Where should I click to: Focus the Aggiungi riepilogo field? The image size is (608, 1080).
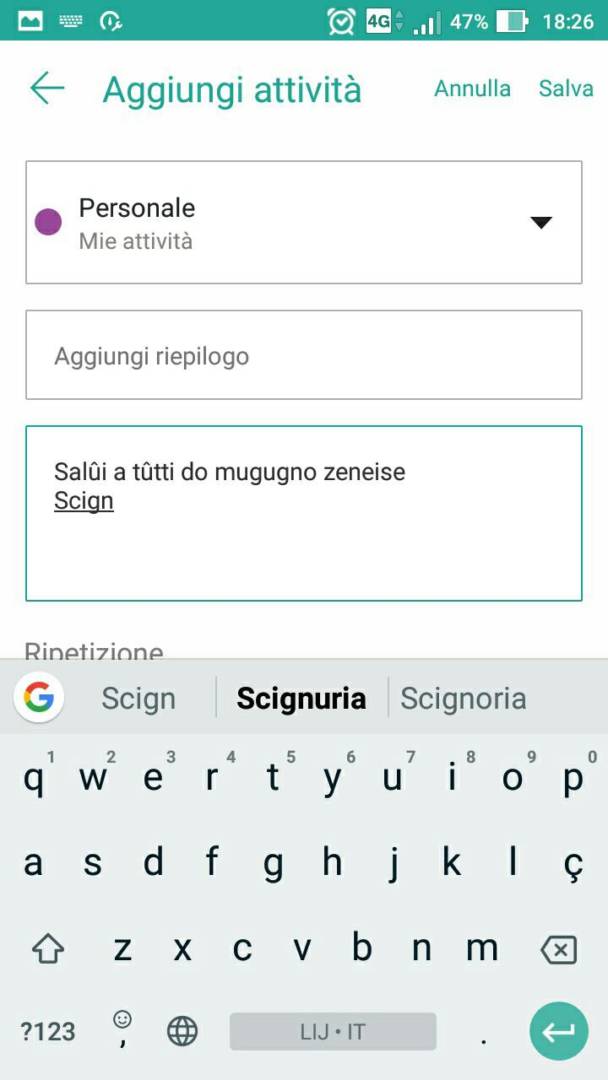coord(304,355)
